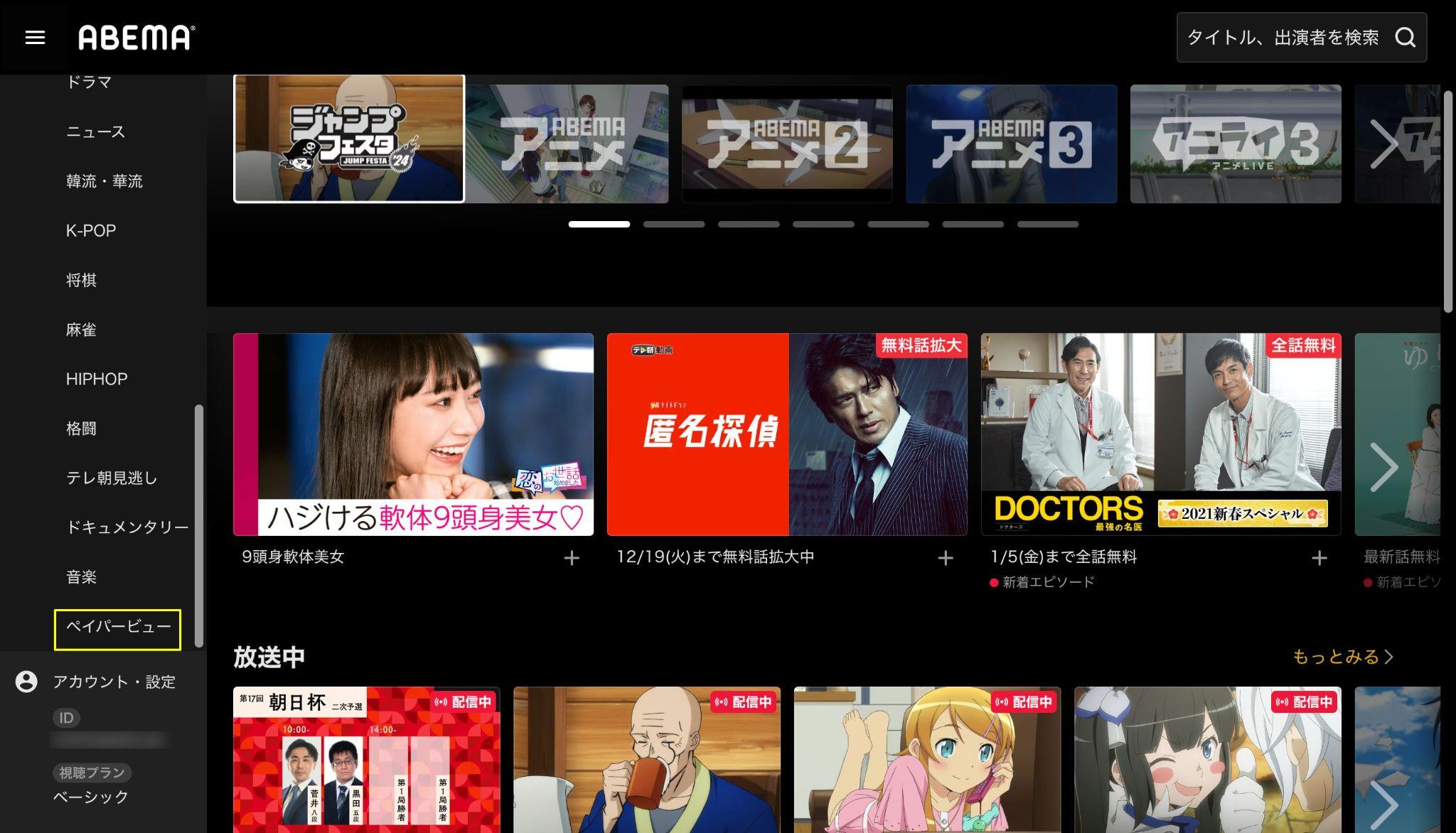Add 9頭身軟体美女 to my list

[x=571, y=558]
